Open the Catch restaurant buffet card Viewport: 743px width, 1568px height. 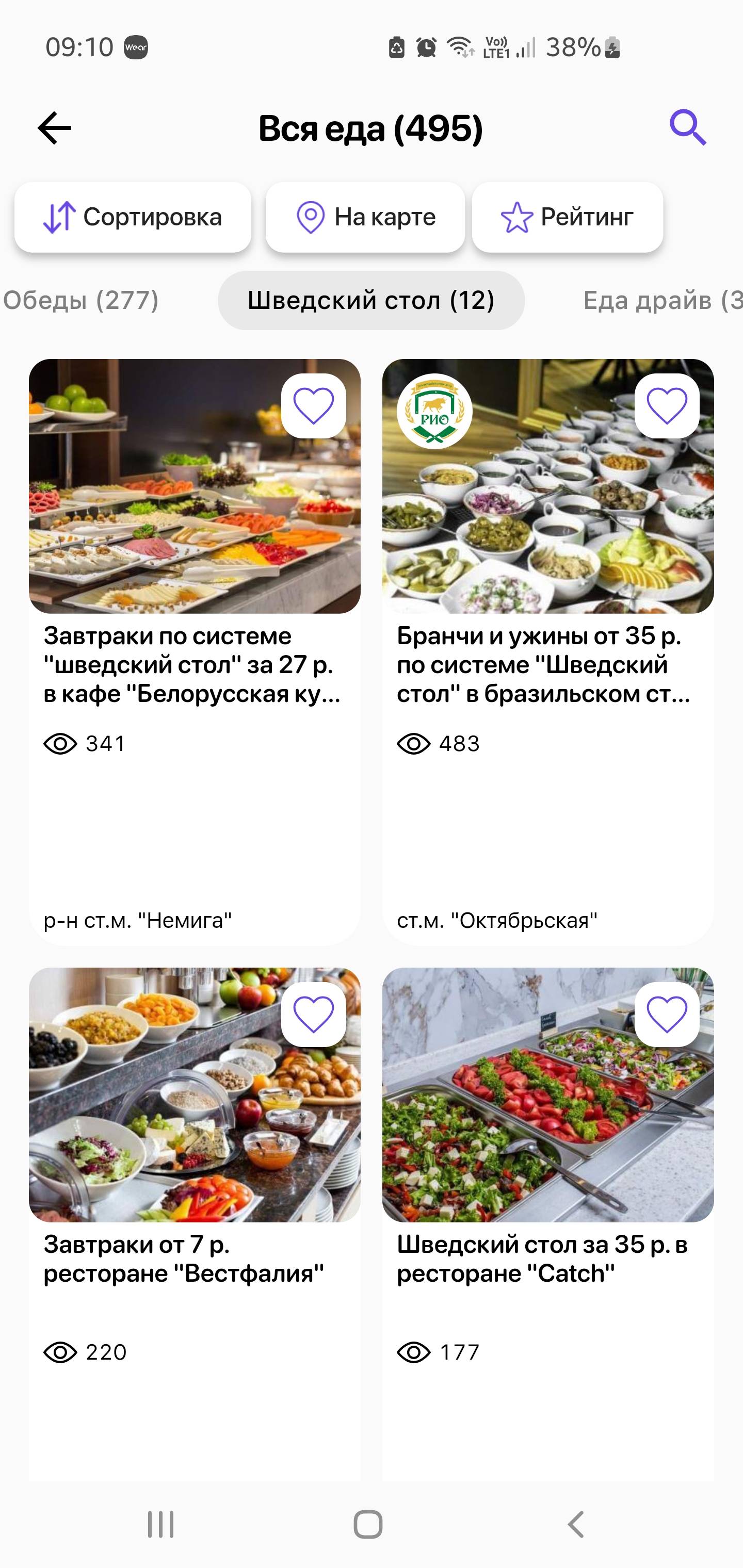pos(547,1257)
